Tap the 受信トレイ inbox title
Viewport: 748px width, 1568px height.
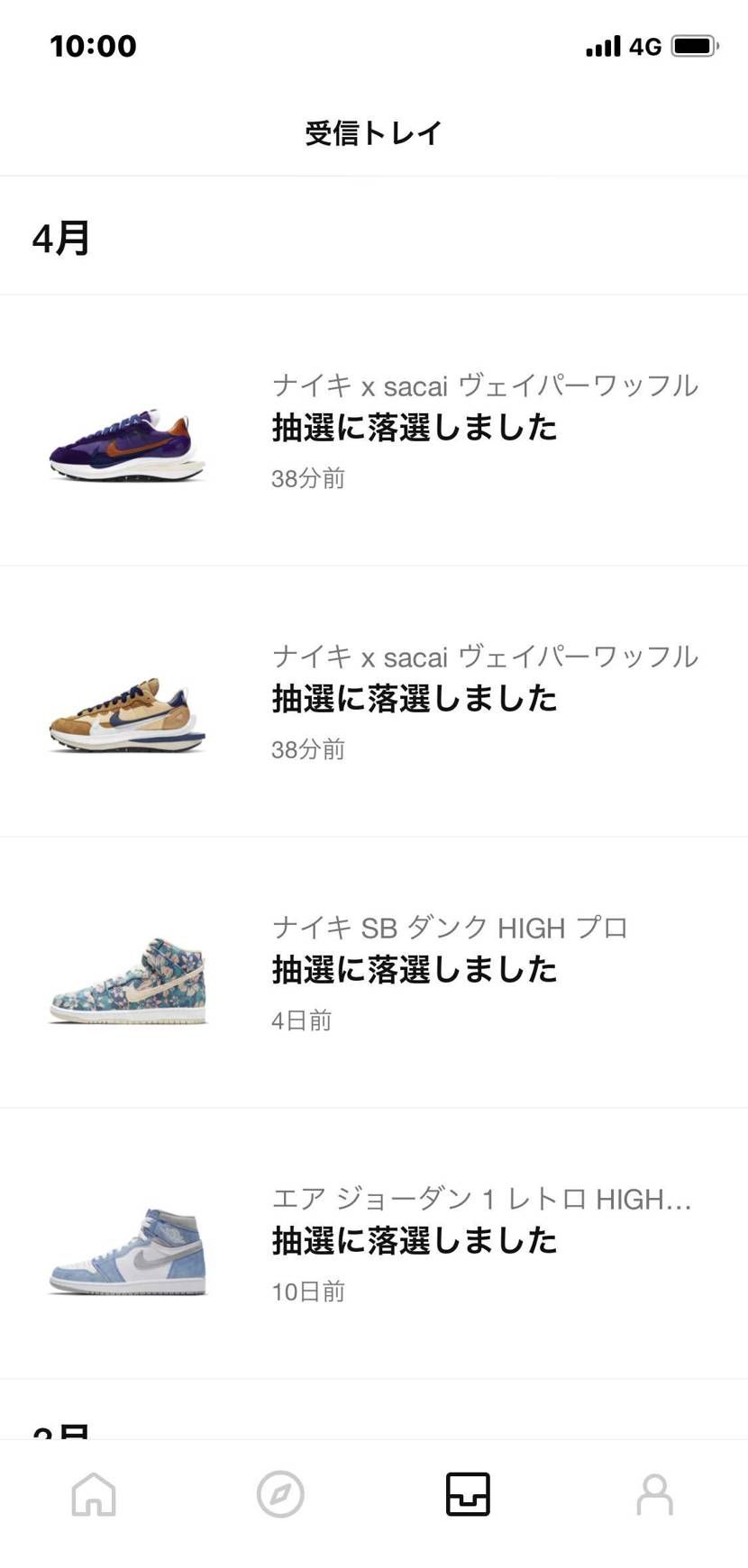(x=373, y=131)
